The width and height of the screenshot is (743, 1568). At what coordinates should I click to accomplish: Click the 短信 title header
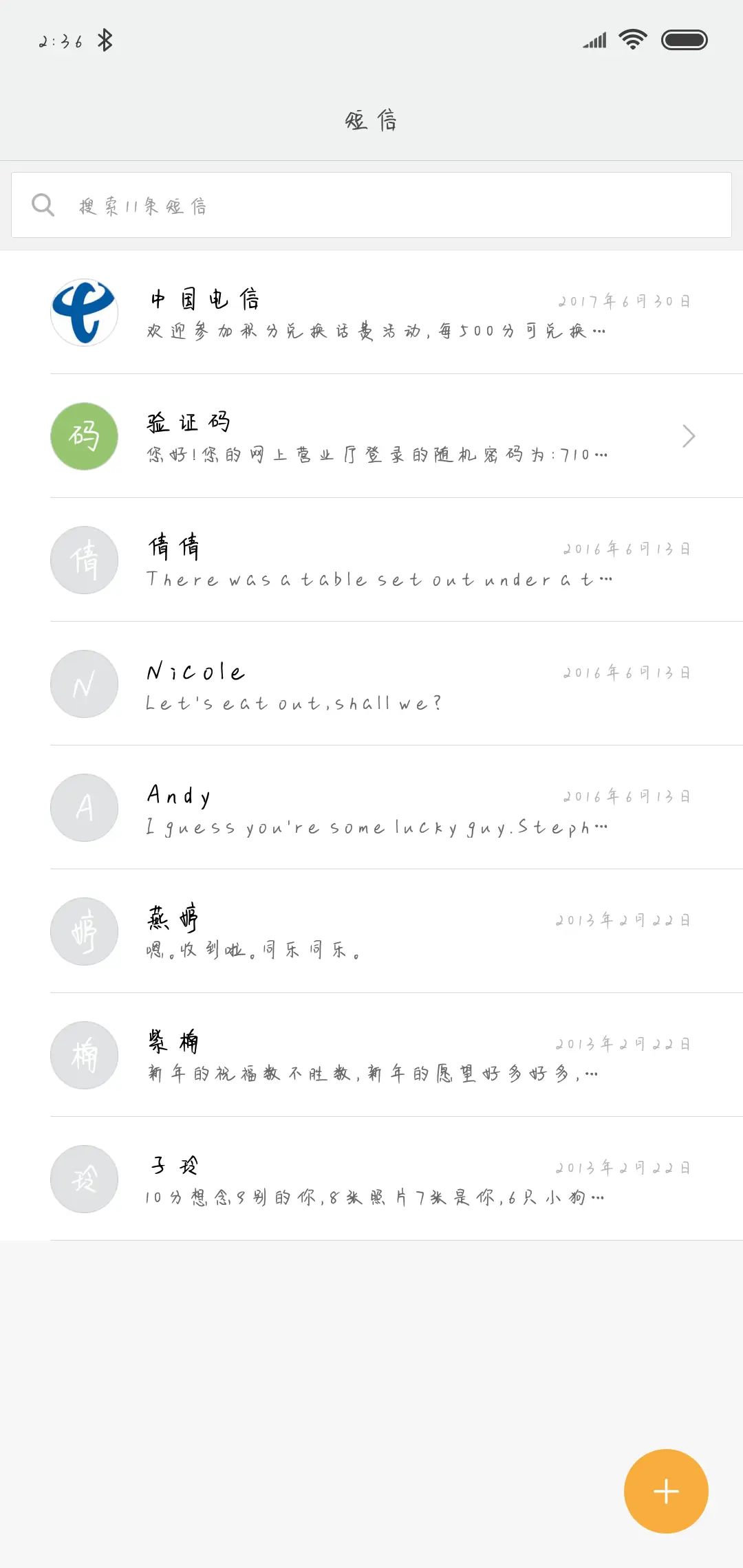coord(371,119)
